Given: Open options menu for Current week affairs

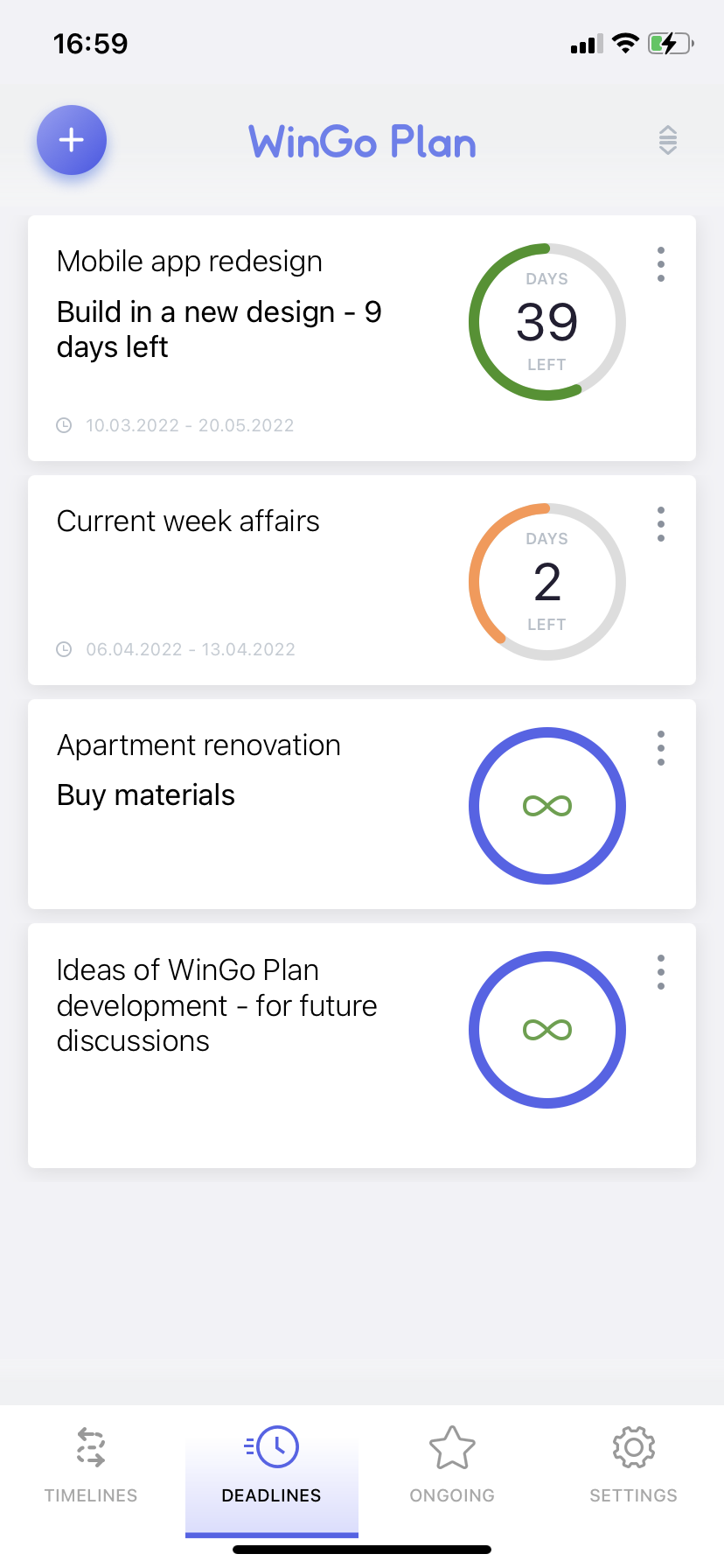Looking at the screenshot, I should click(x=660, y=523).
